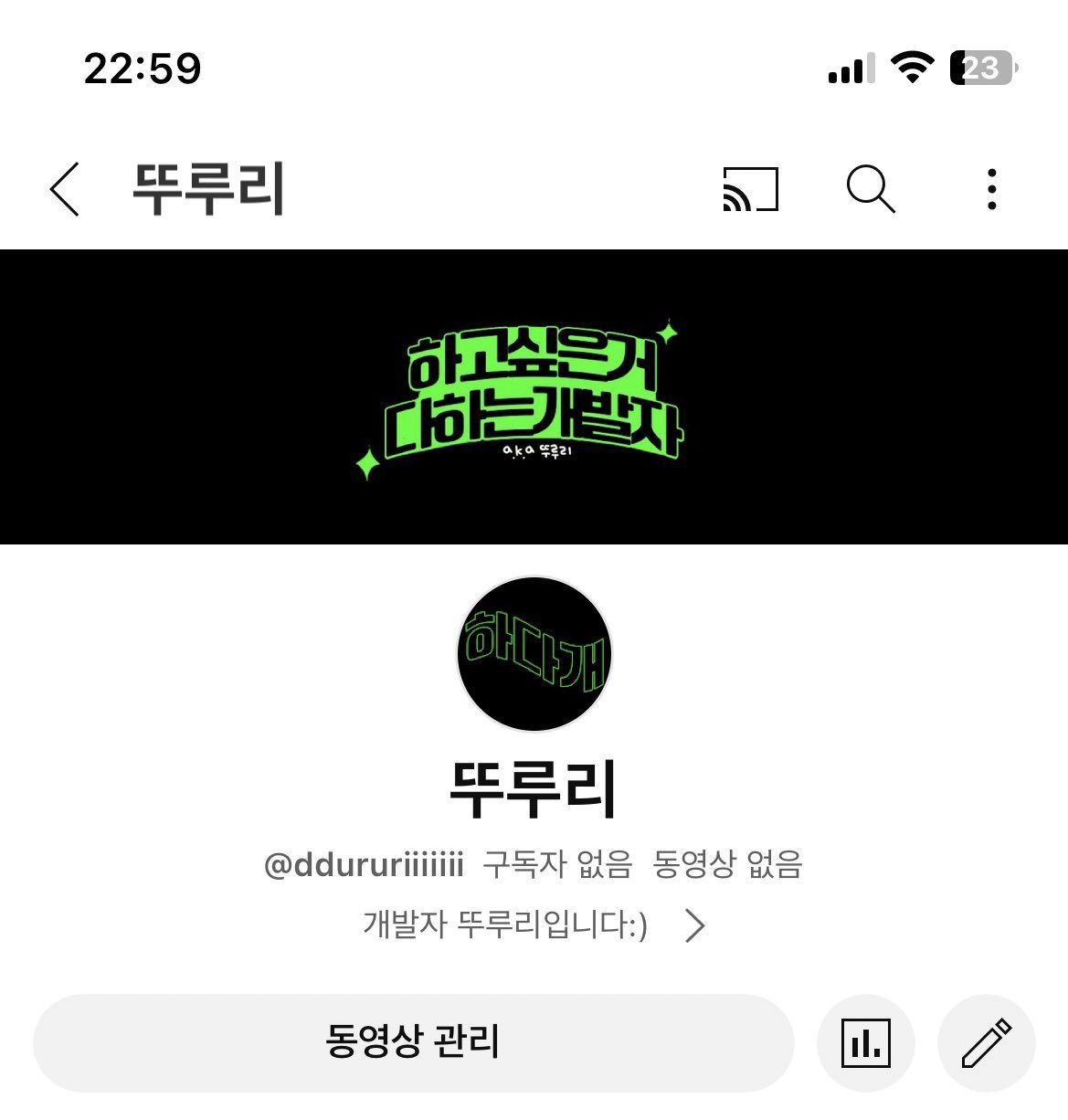
Task: Tap the search magnifier icon
Action: click(870, 189)
